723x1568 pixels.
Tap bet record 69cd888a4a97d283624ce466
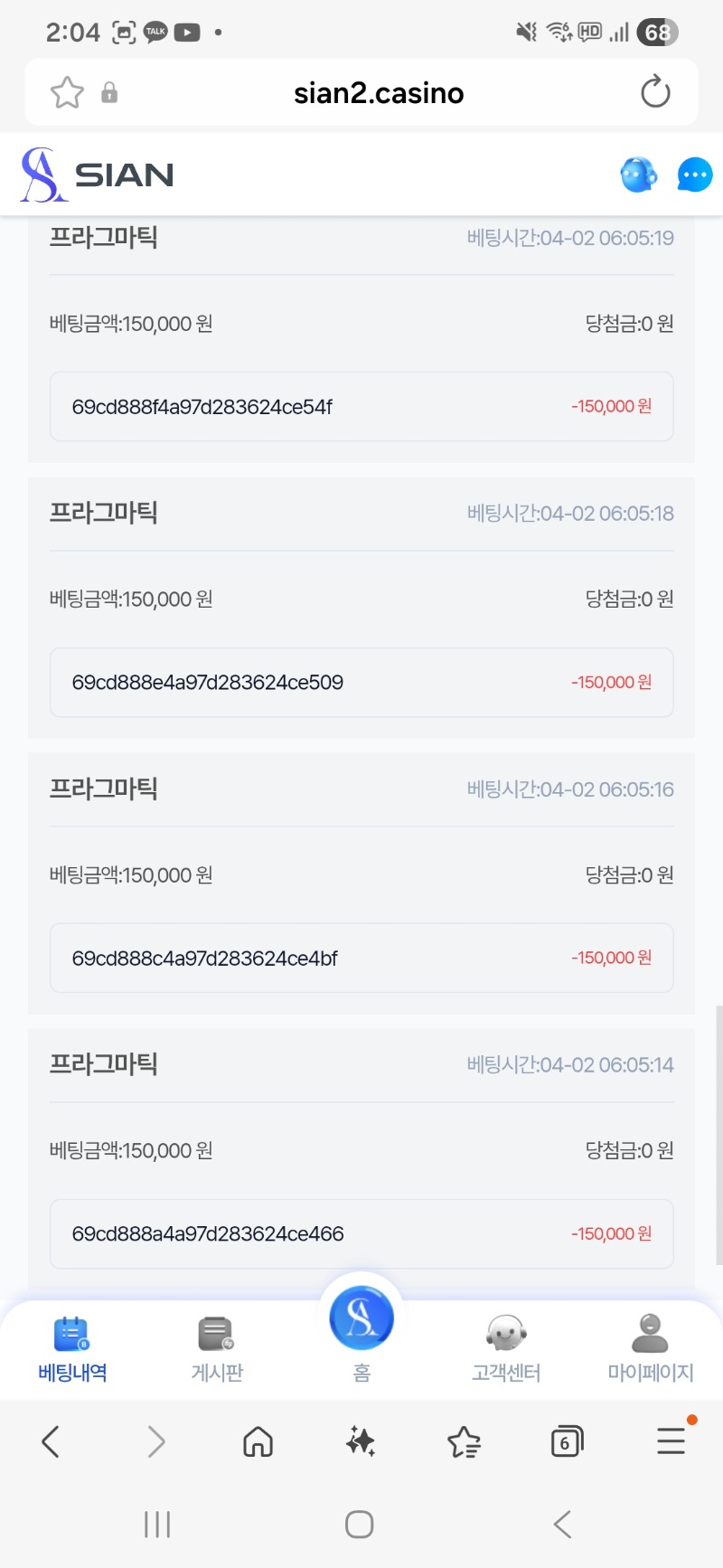[x=361, y=1233]
